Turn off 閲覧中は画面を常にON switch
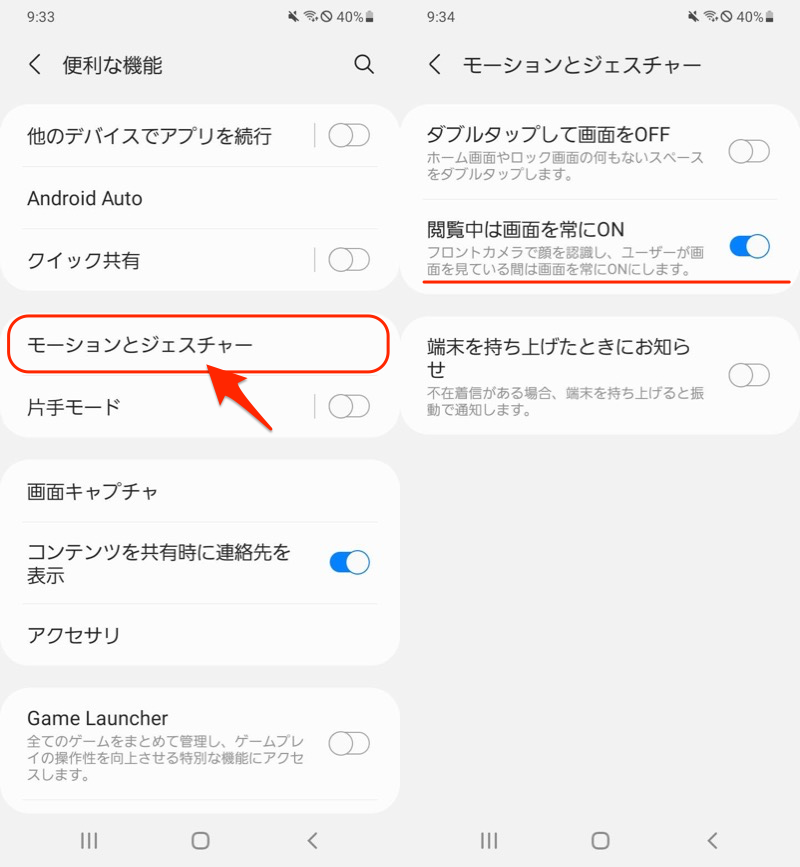This screenshot has height=867, width=800. [749, 246]
